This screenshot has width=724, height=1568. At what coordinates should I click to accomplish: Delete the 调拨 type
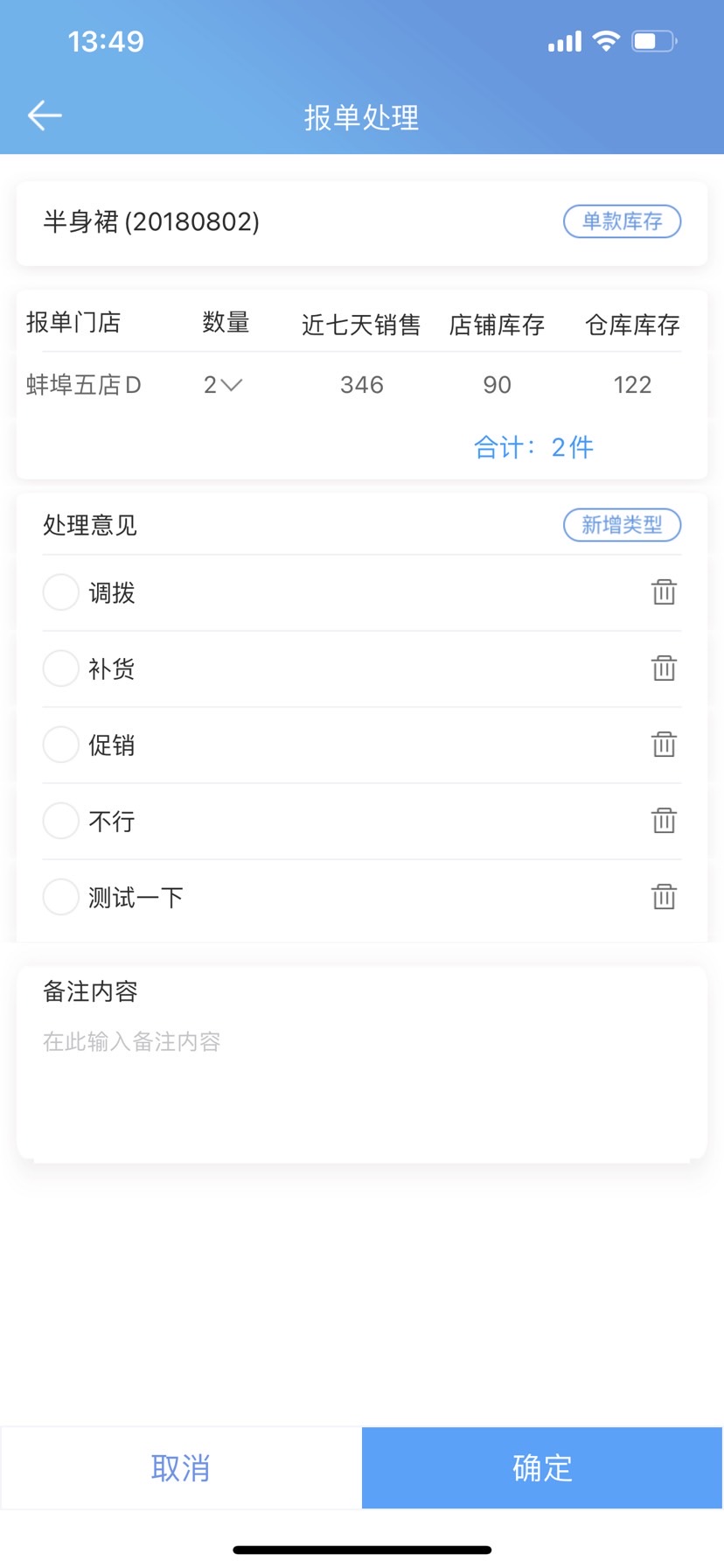[664, 592]
